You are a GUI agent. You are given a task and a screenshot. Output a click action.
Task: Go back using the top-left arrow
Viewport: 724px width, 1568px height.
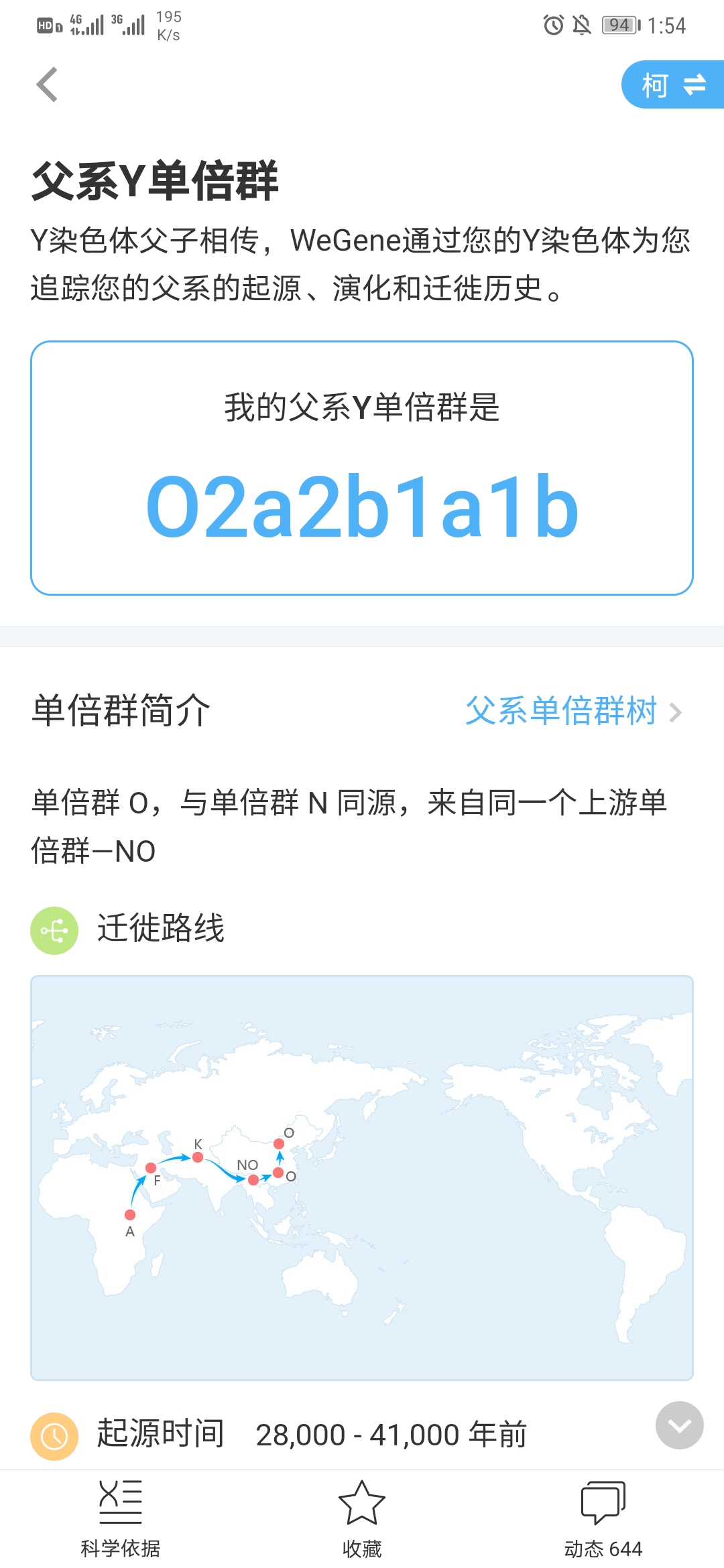click(x=47, y=84)
